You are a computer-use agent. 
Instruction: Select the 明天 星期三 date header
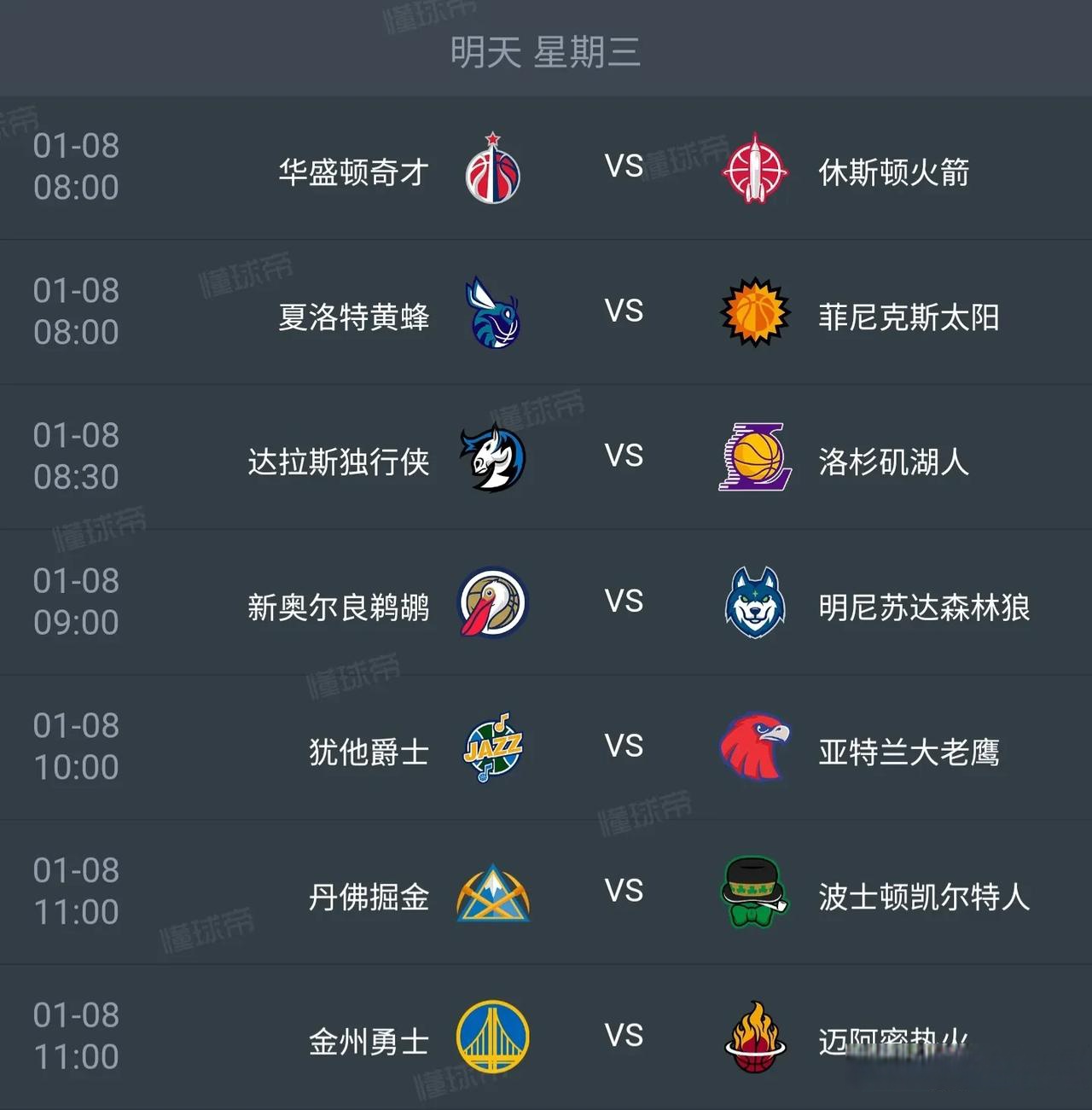click(x=546, y=50)
